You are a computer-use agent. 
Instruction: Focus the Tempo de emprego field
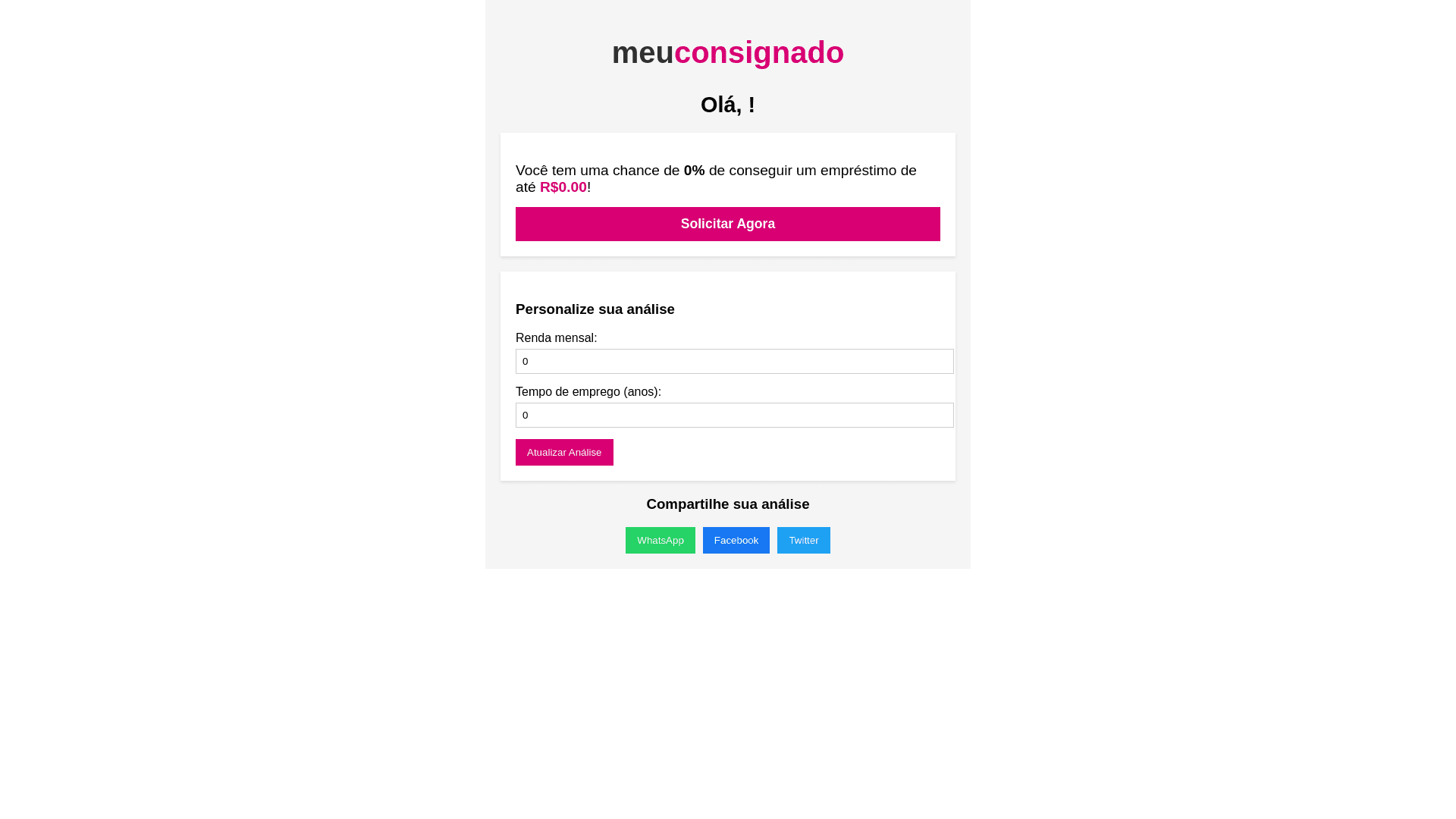coord(734,415)
